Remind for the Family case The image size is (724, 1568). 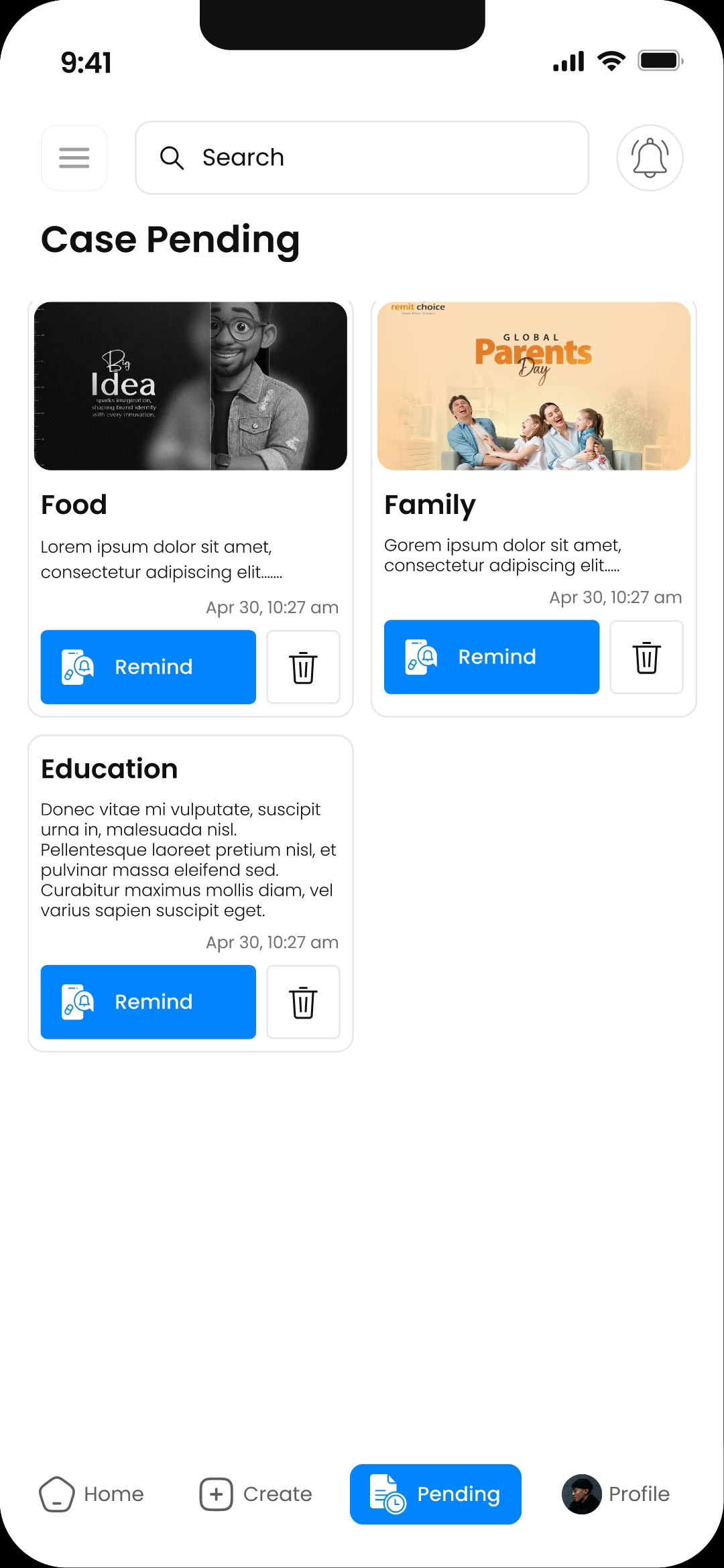[491, 657]
